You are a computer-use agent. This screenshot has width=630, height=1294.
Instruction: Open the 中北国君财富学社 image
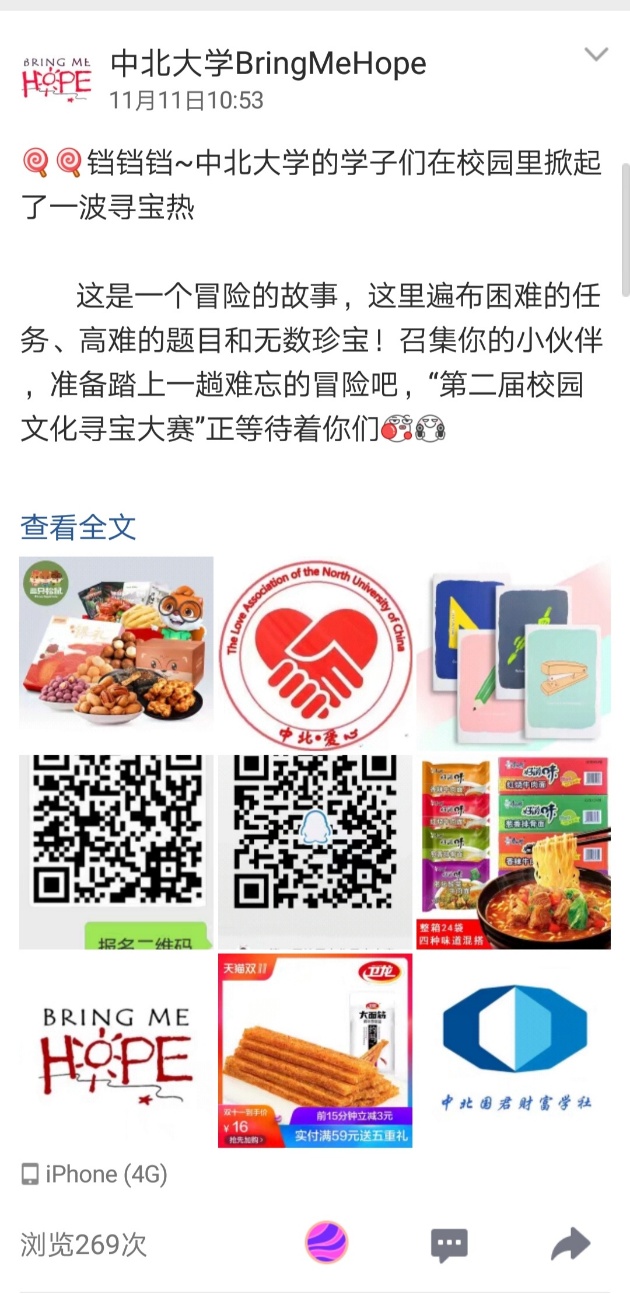tap(513, 1050)
